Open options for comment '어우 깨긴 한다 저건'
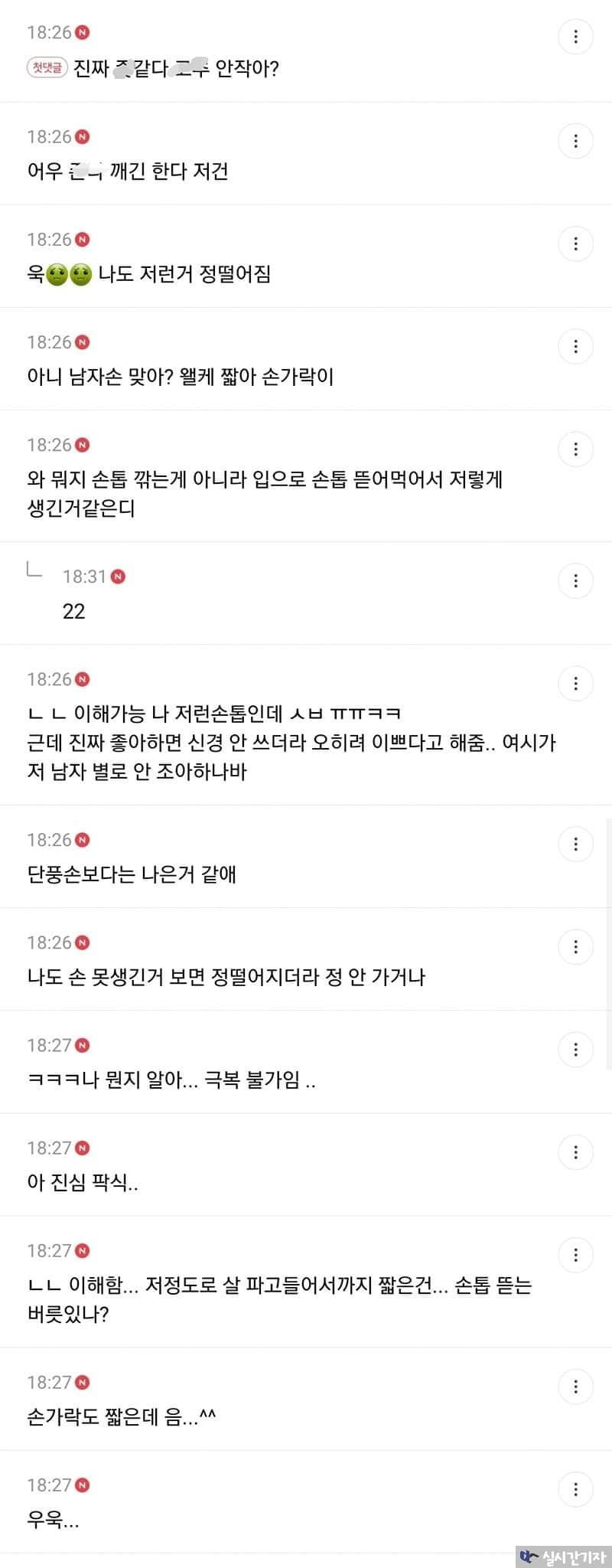Image resolution: width=612 pixels, height=1568 pixels. click(575, 142)
